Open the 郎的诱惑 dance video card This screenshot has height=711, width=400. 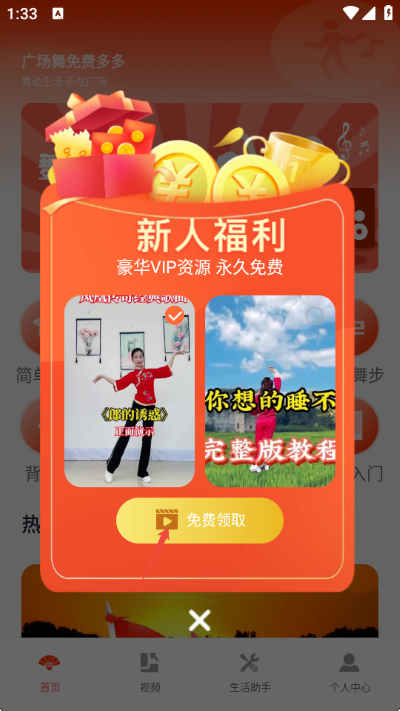pos(129,391)
